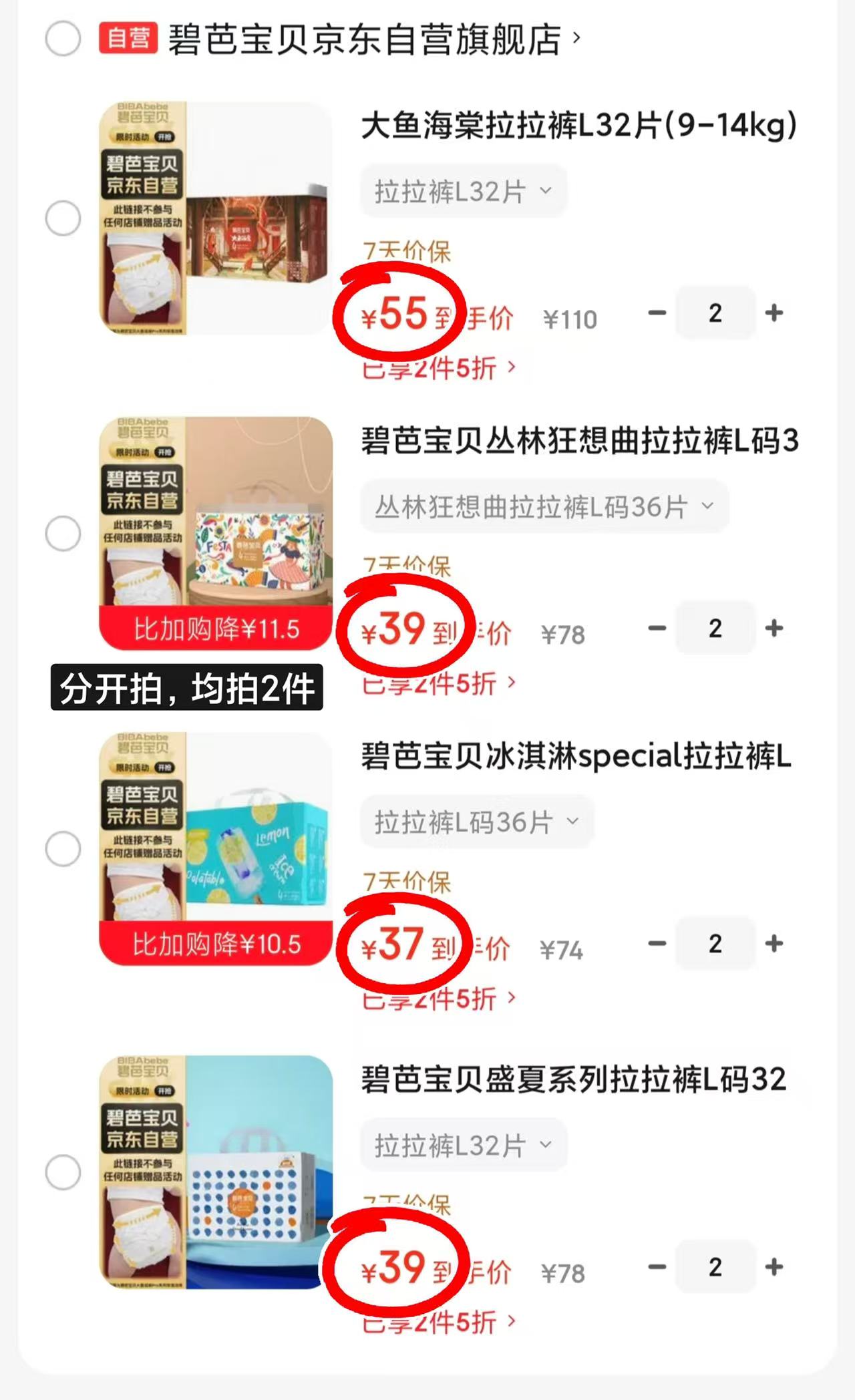Select the 大鱼海棠拉拉裤 item checkbox
Screen dimensions: 855x1400
tap(63, 218)
